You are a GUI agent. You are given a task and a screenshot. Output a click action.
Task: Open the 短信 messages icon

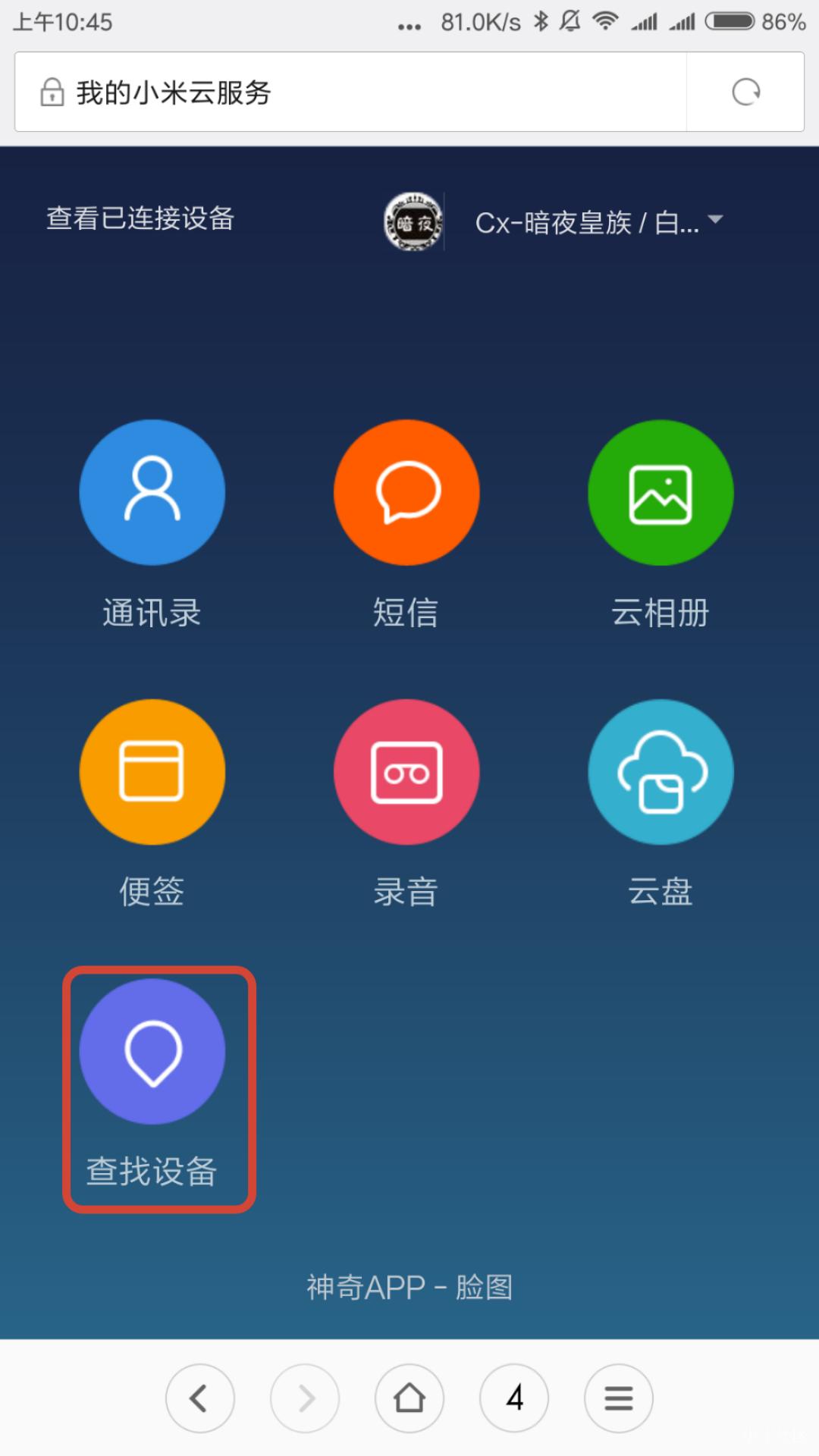click(407, 492)
